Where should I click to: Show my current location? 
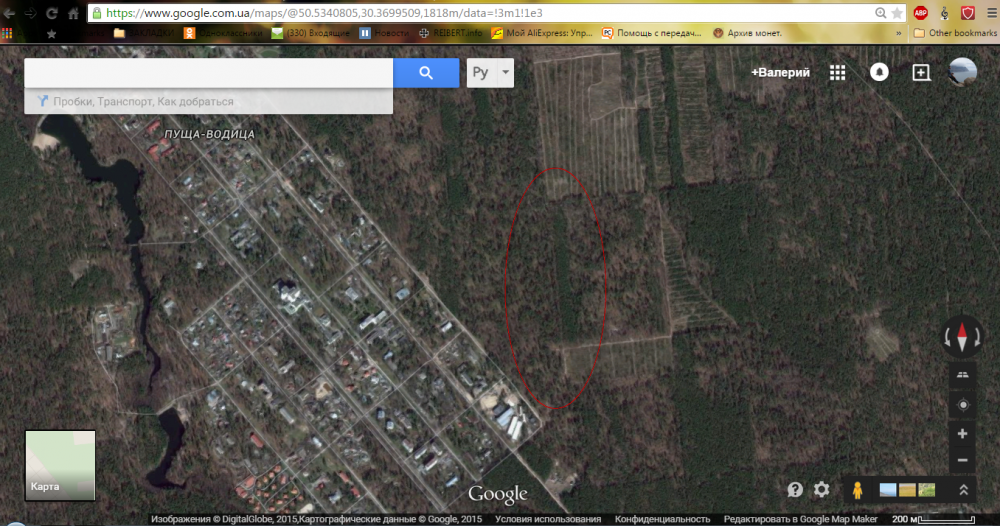pyautogui.click(x=963, y=405)
